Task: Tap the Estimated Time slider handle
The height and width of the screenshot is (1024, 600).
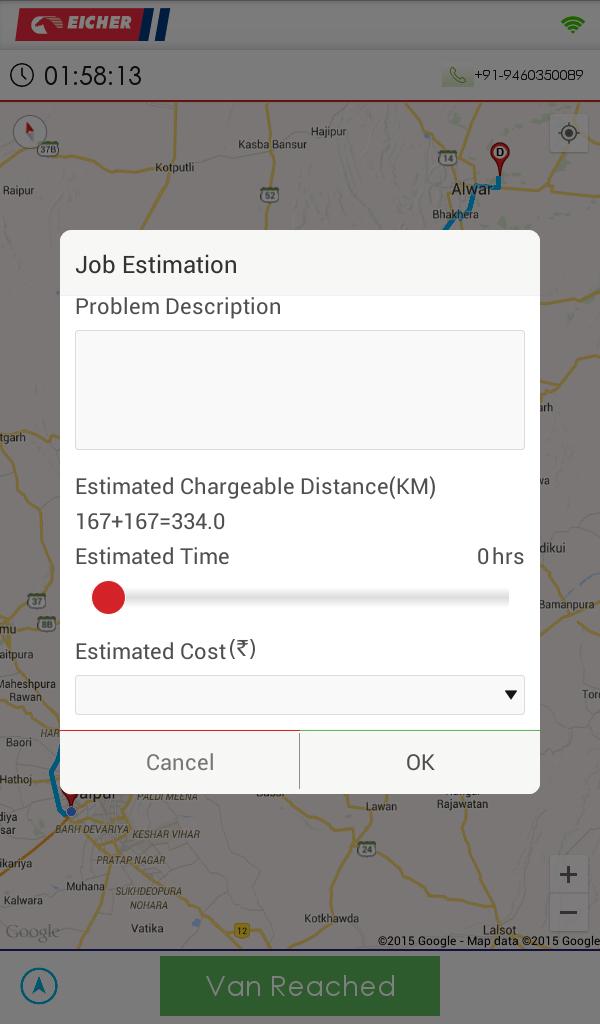Action: pyautogui.click(x=108, y=598)
